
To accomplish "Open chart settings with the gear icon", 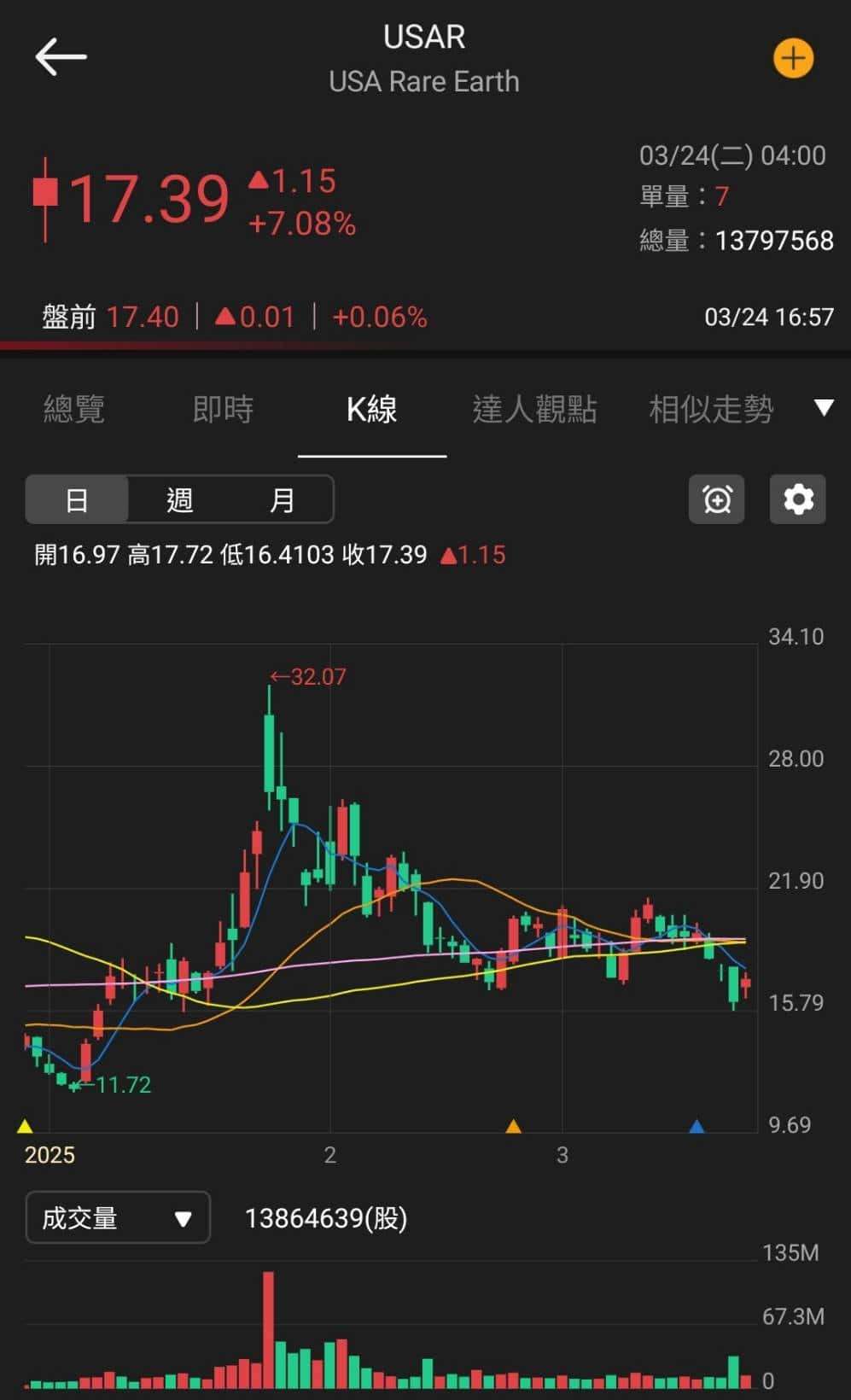I will click(797, 499).
